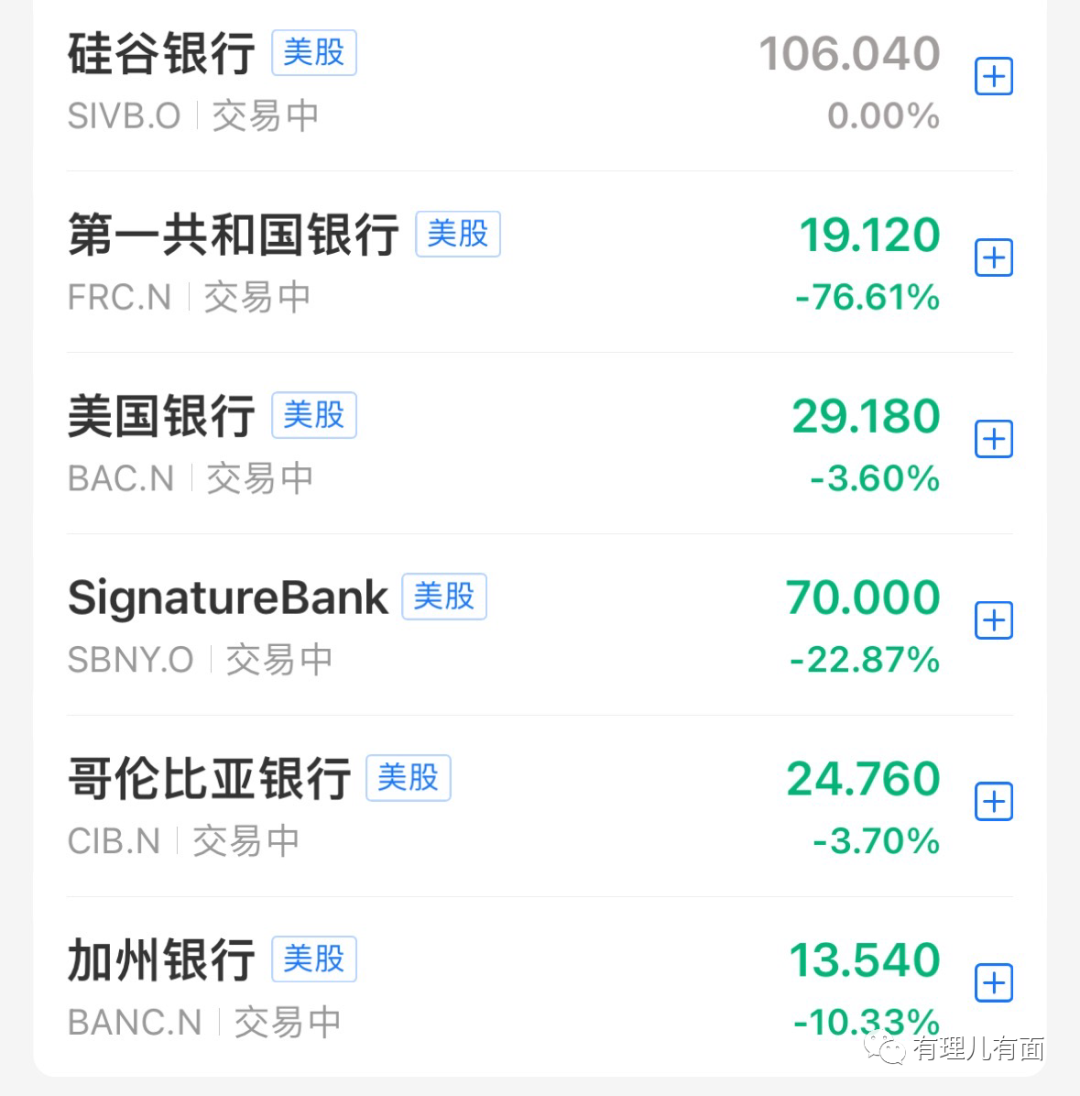Add 美国银行 to watchlist
The height and width of the screenshot is (1096, 1080).
tap(993, 439)
